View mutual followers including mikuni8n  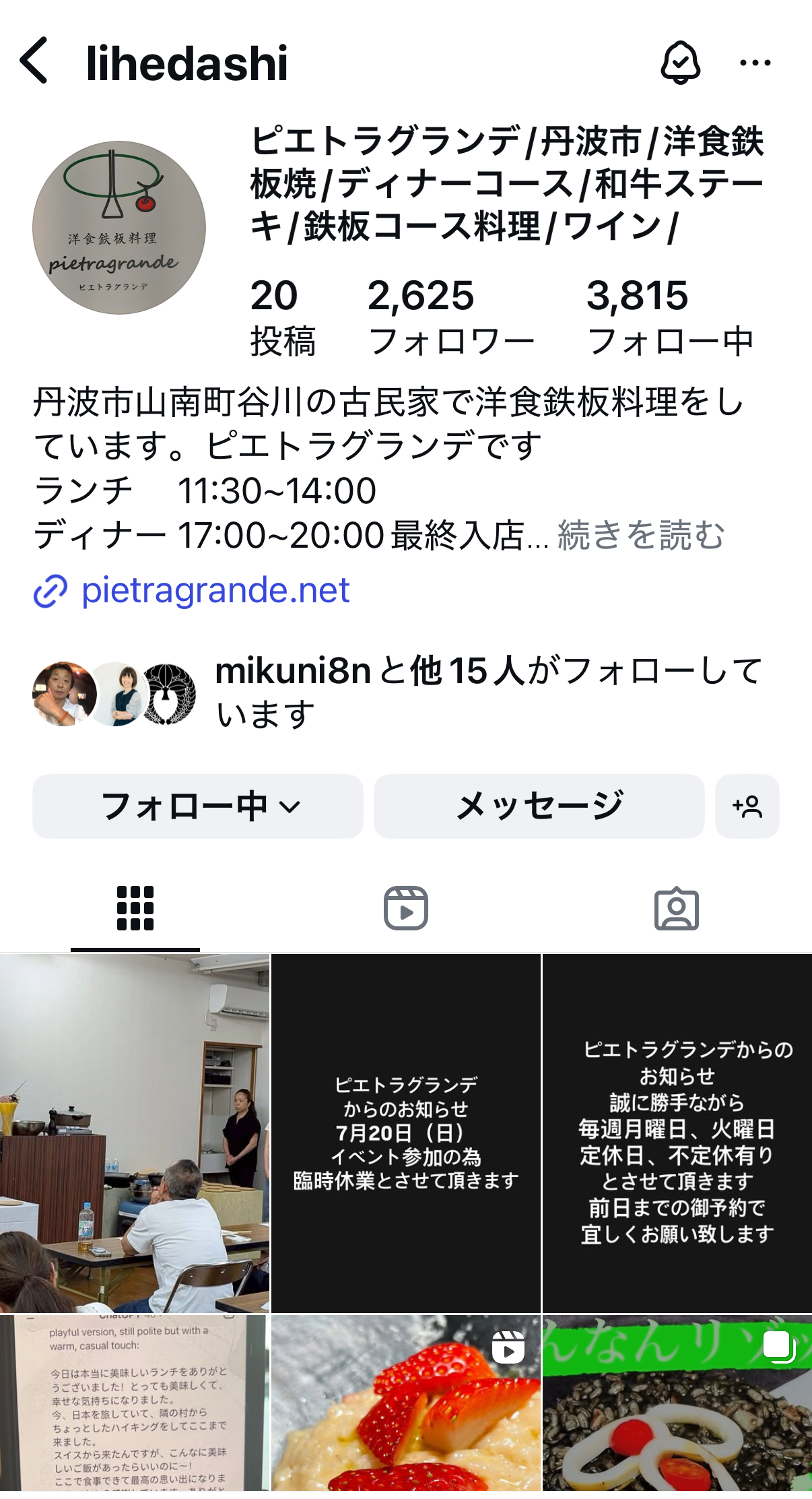397,693
